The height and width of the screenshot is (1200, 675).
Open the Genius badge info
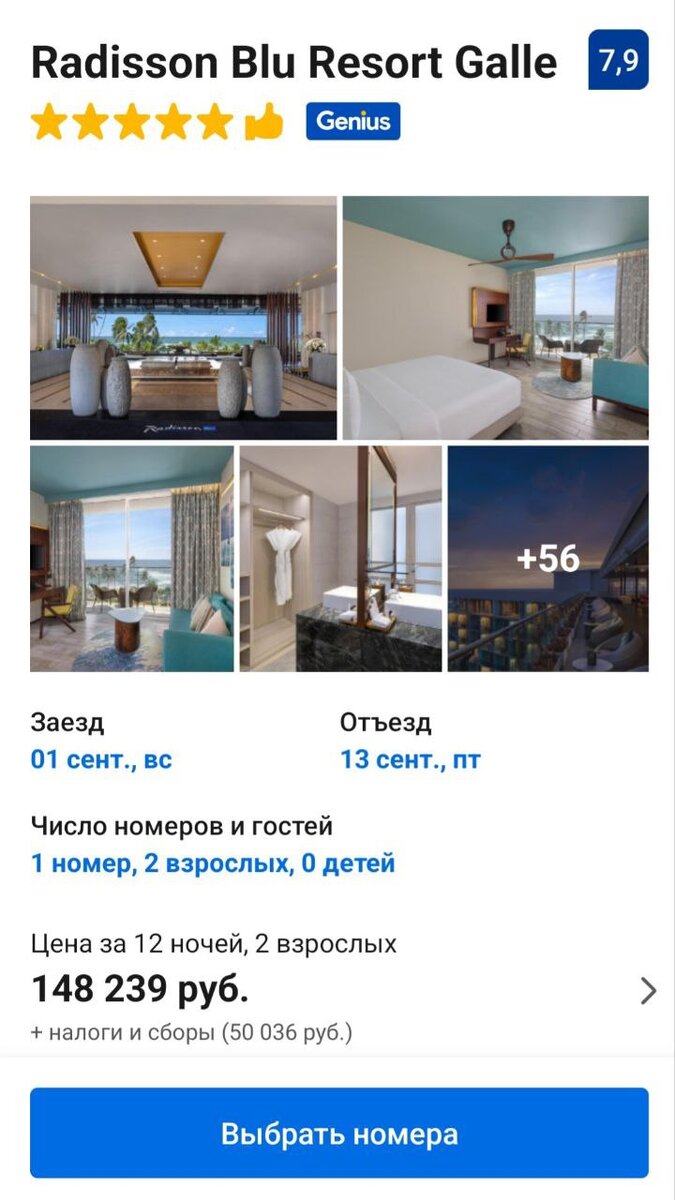(353, 121)
